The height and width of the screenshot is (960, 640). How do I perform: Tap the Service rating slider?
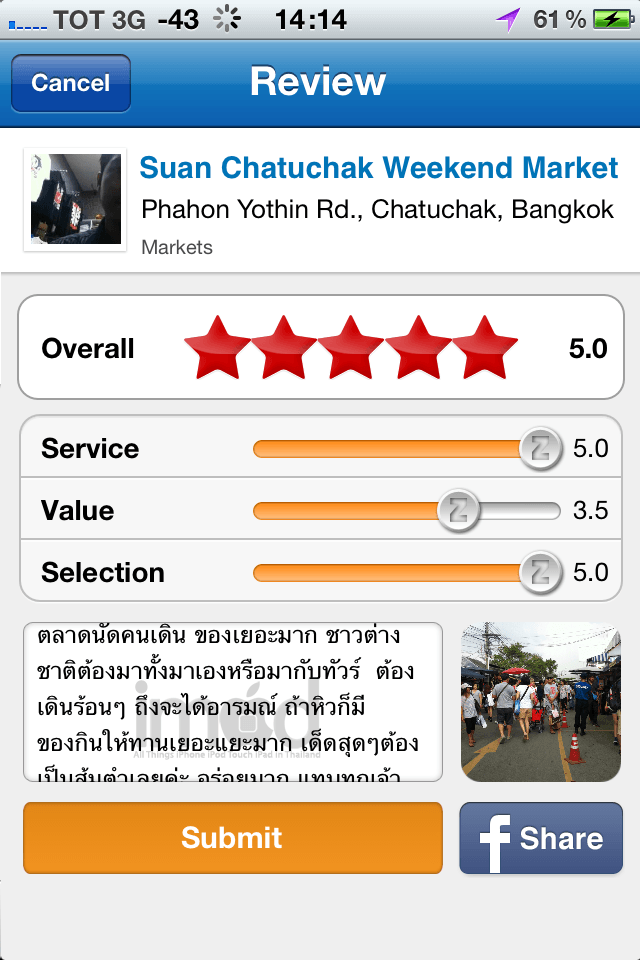(x=406, y=449)
